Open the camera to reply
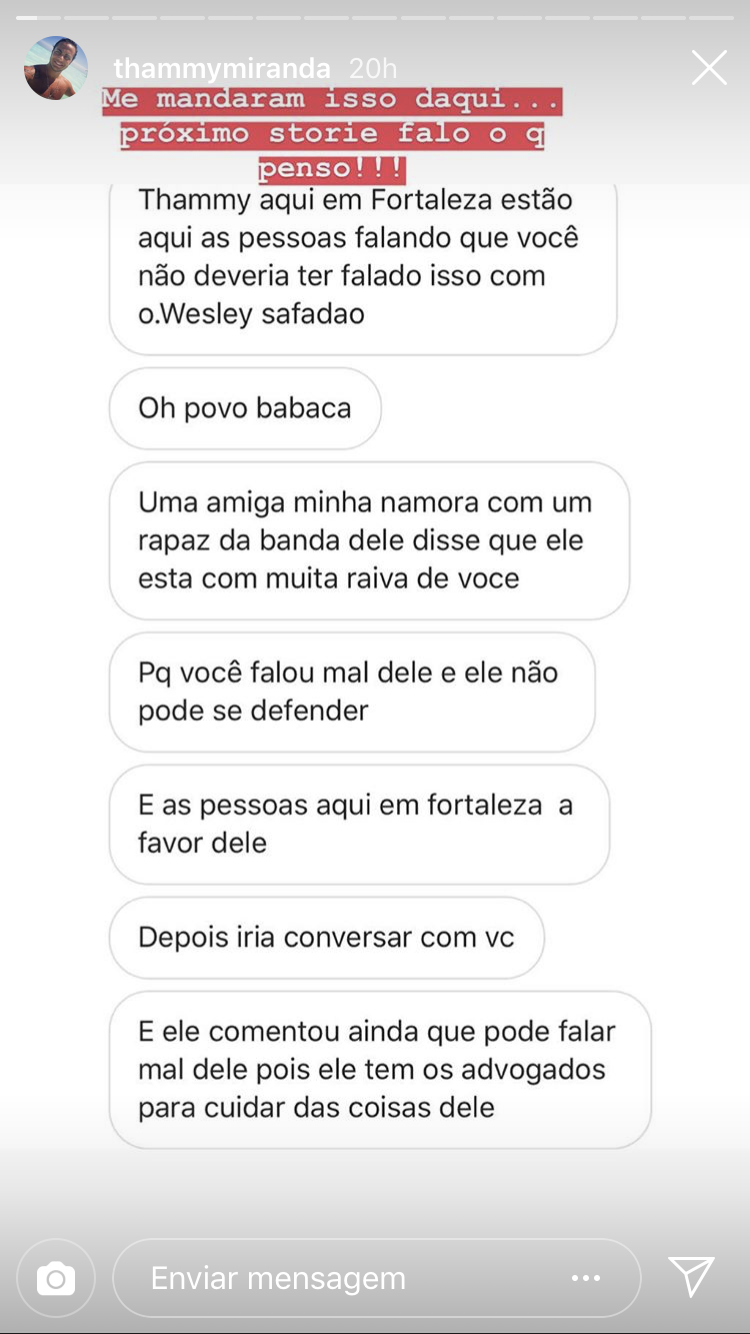The image size is (750, 1334). pyautogui.click(x=56, y=1278)
